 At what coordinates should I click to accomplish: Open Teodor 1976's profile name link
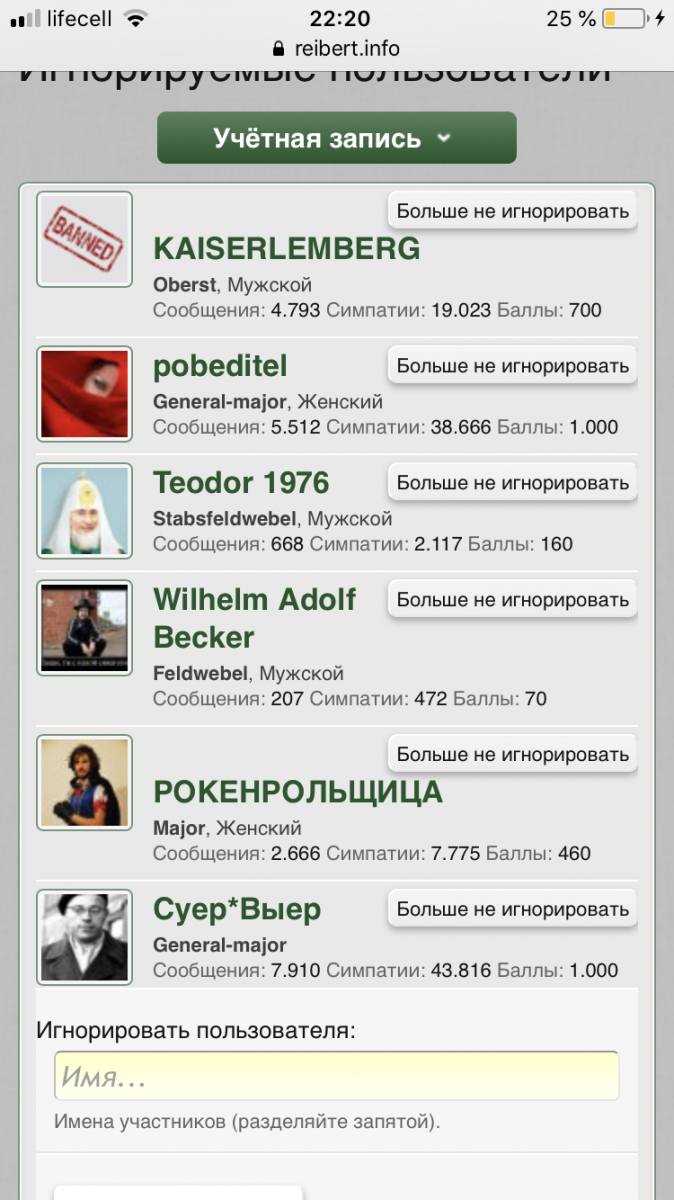tap(241, 483)
